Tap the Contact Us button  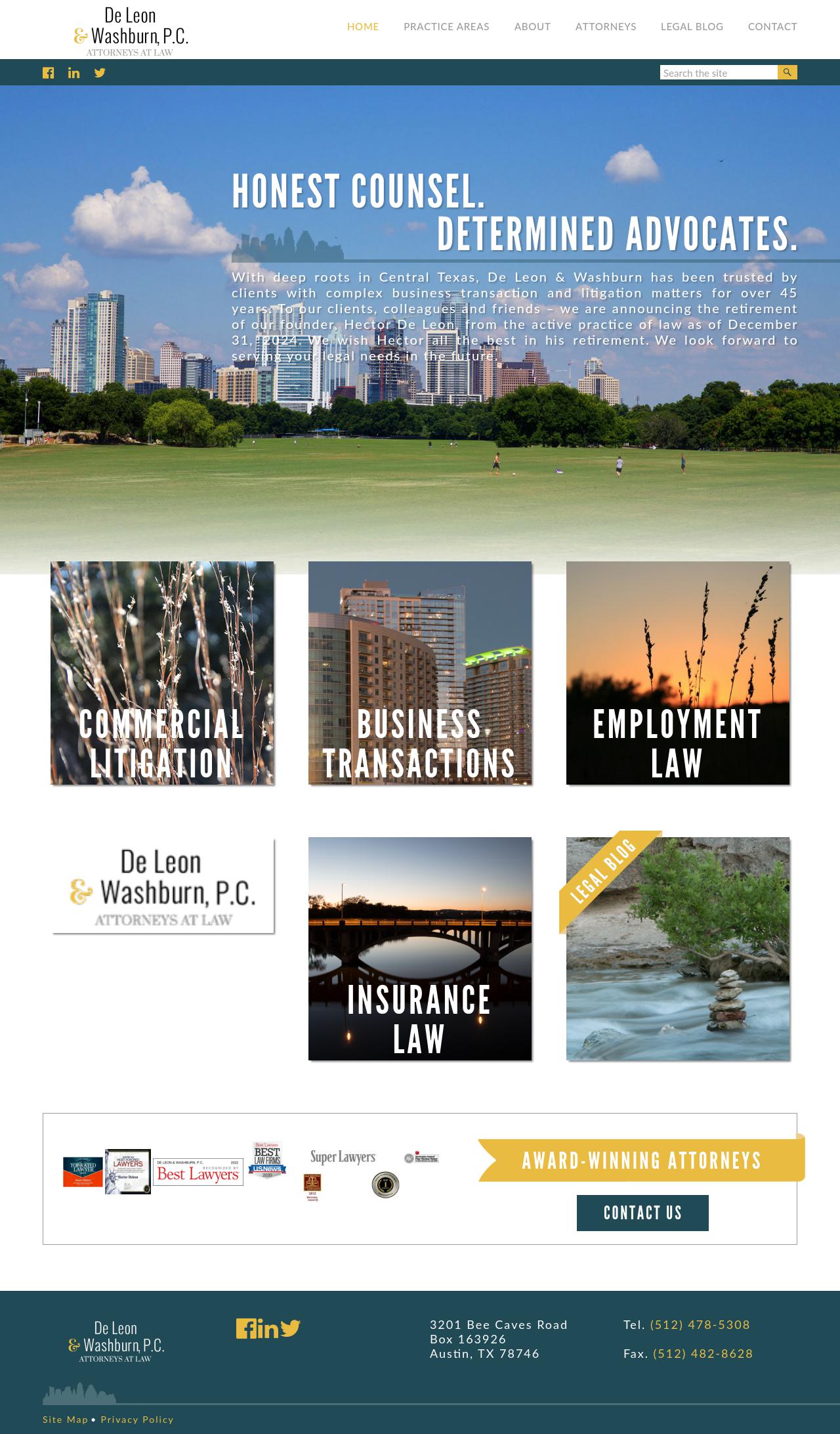click(642, 1213)
